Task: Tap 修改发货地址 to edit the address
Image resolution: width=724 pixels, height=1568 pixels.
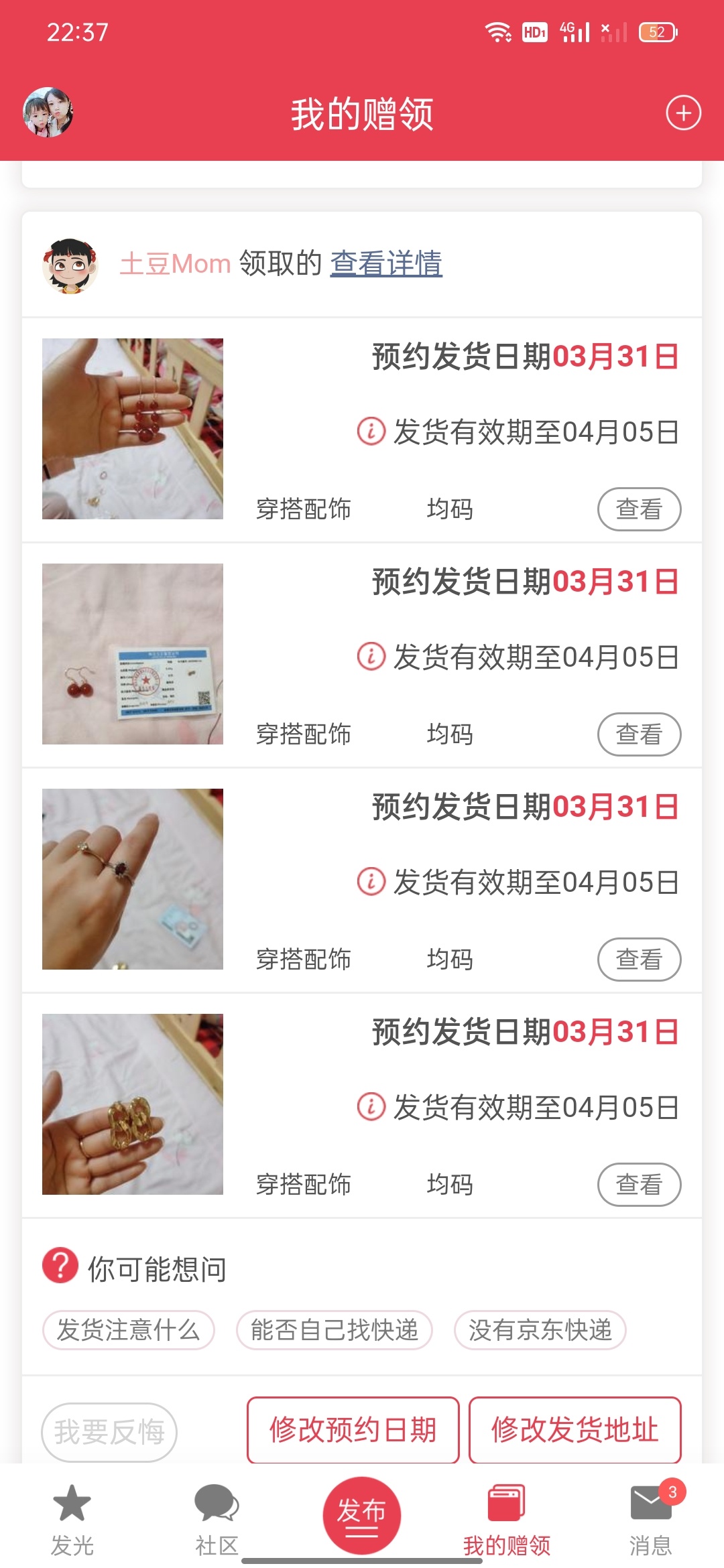Action: pyautogui.click(x=575, y=1430)
